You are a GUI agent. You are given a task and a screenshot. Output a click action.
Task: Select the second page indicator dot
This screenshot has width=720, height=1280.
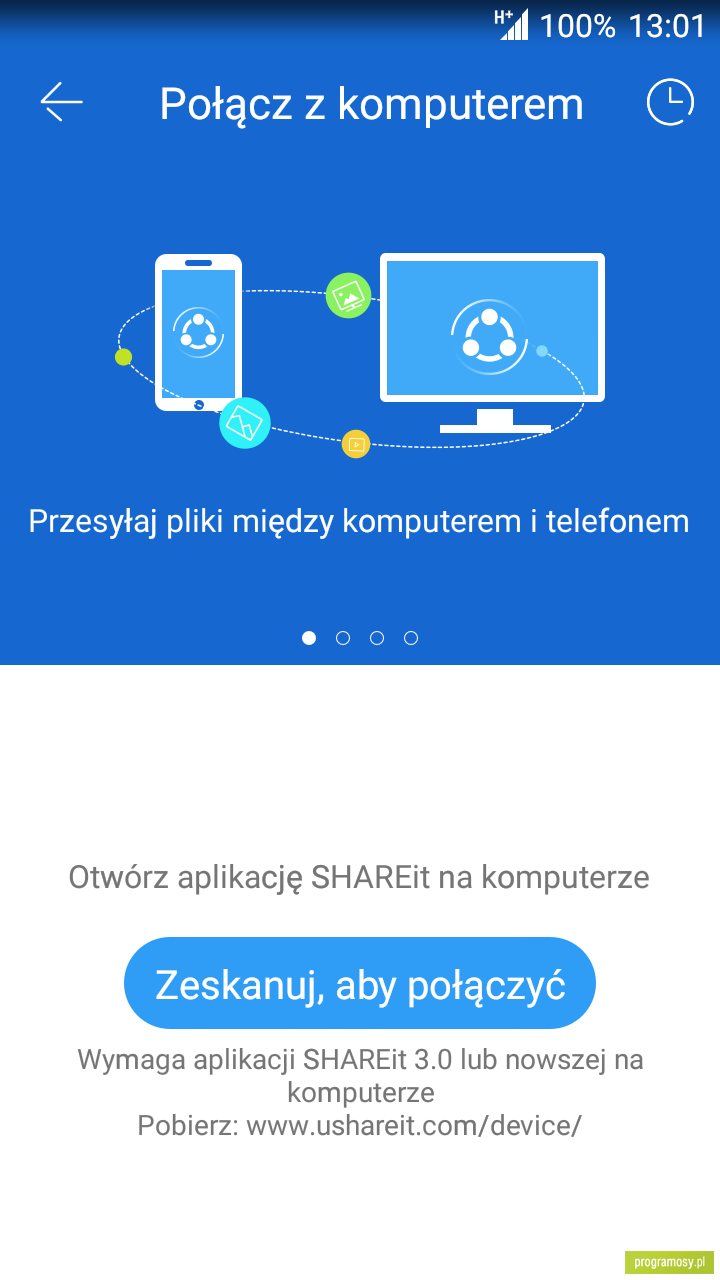[343, 638]
